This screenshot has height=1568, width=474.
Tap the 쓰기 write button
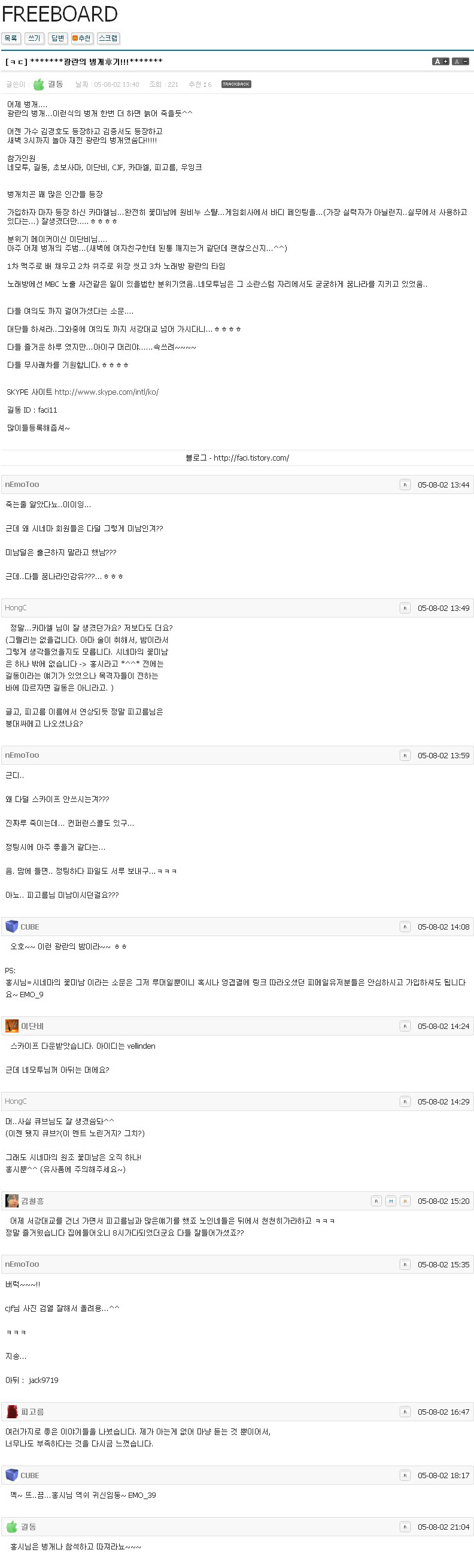click(34, 38)
